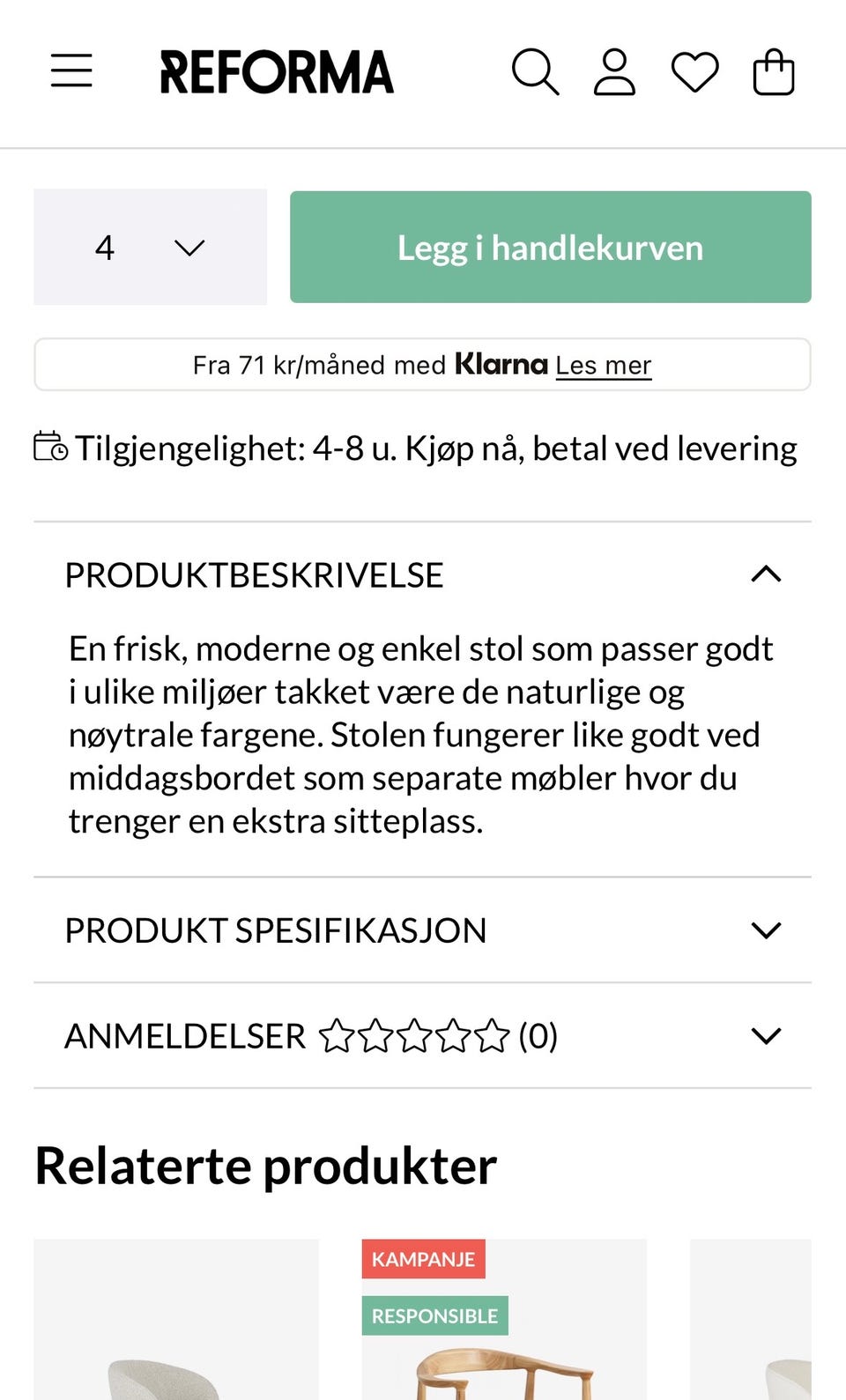Viewport: 846px width, 1400px height.
Task: Open the wishlist heart icon
Action: 695,70
